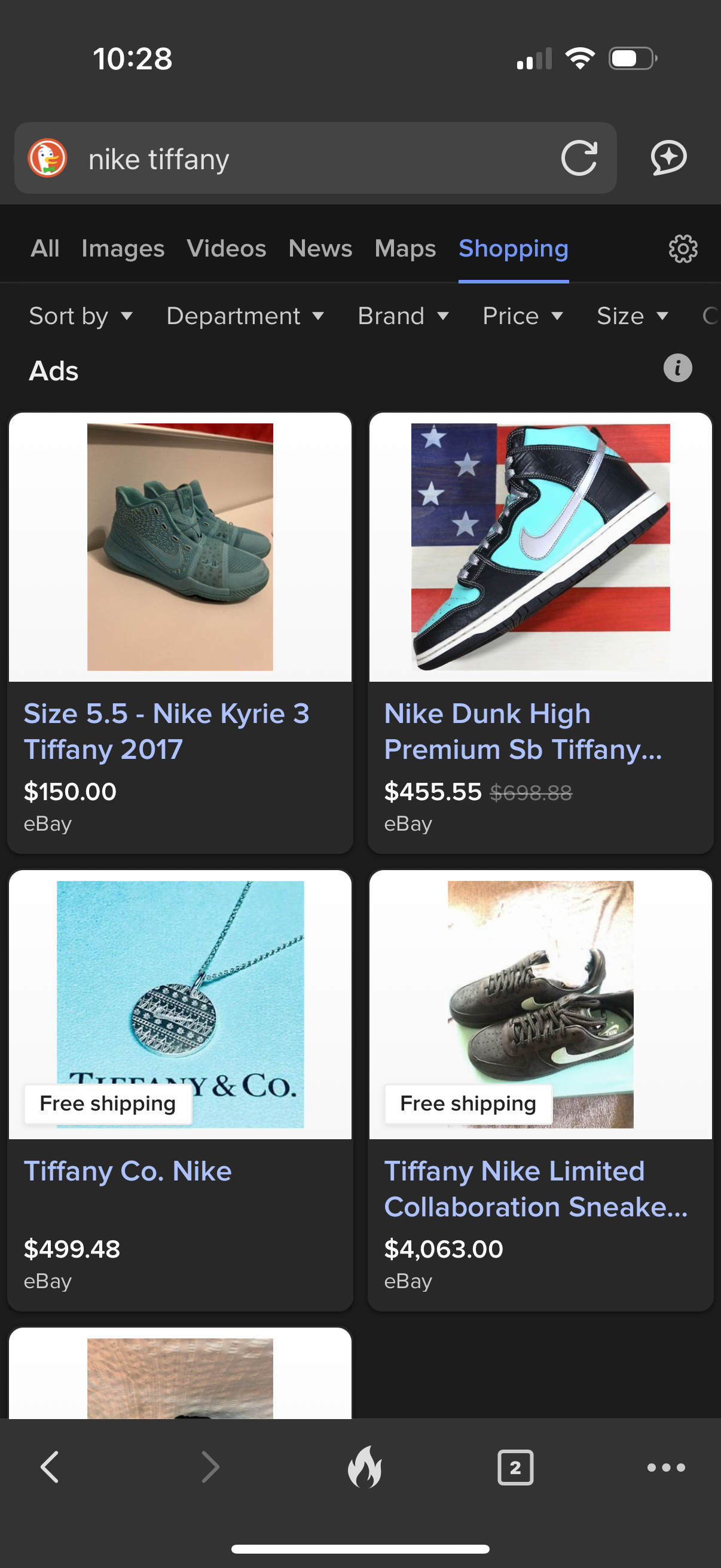Expand the Department filter
This screenshot has width=721, height=1568.
(245, 316)
